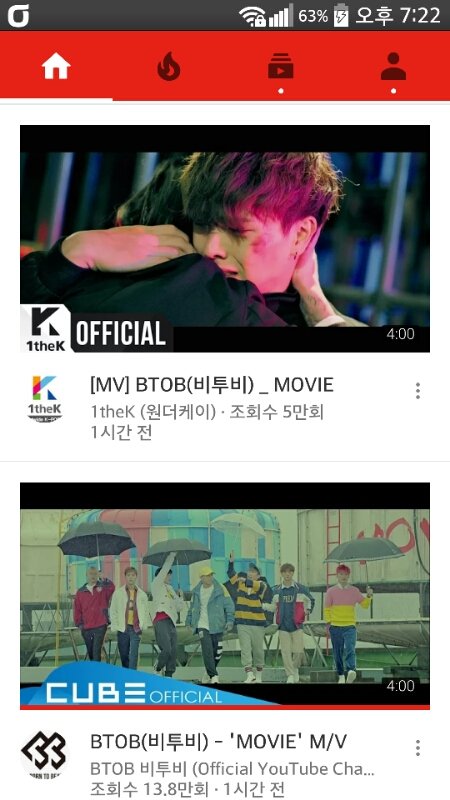The width and height of the screenshot is (450, 800).
Task: Open the Trending flame tab
Action: 169,67
